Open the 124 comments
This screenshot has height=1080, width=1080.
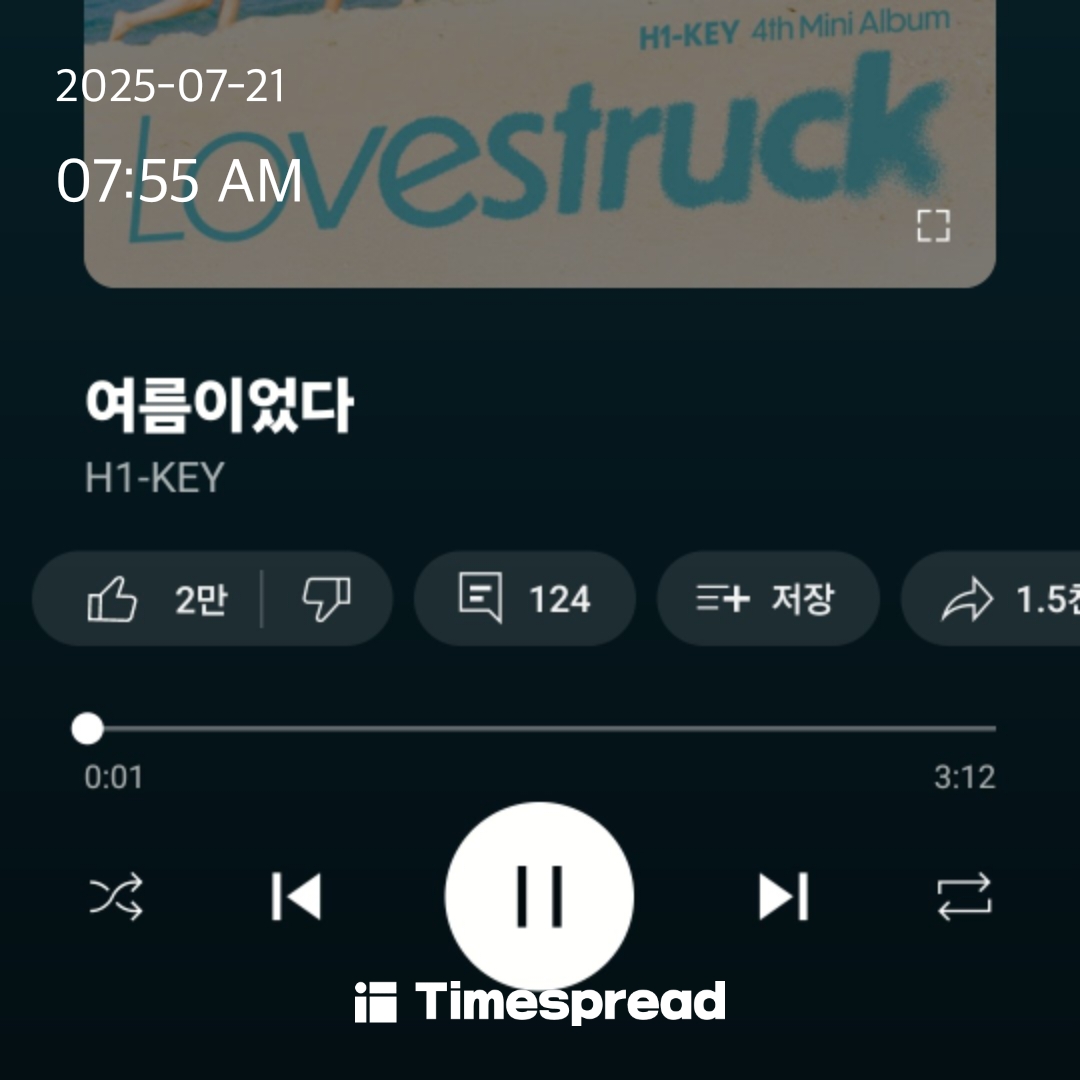(x=524, y=599)
